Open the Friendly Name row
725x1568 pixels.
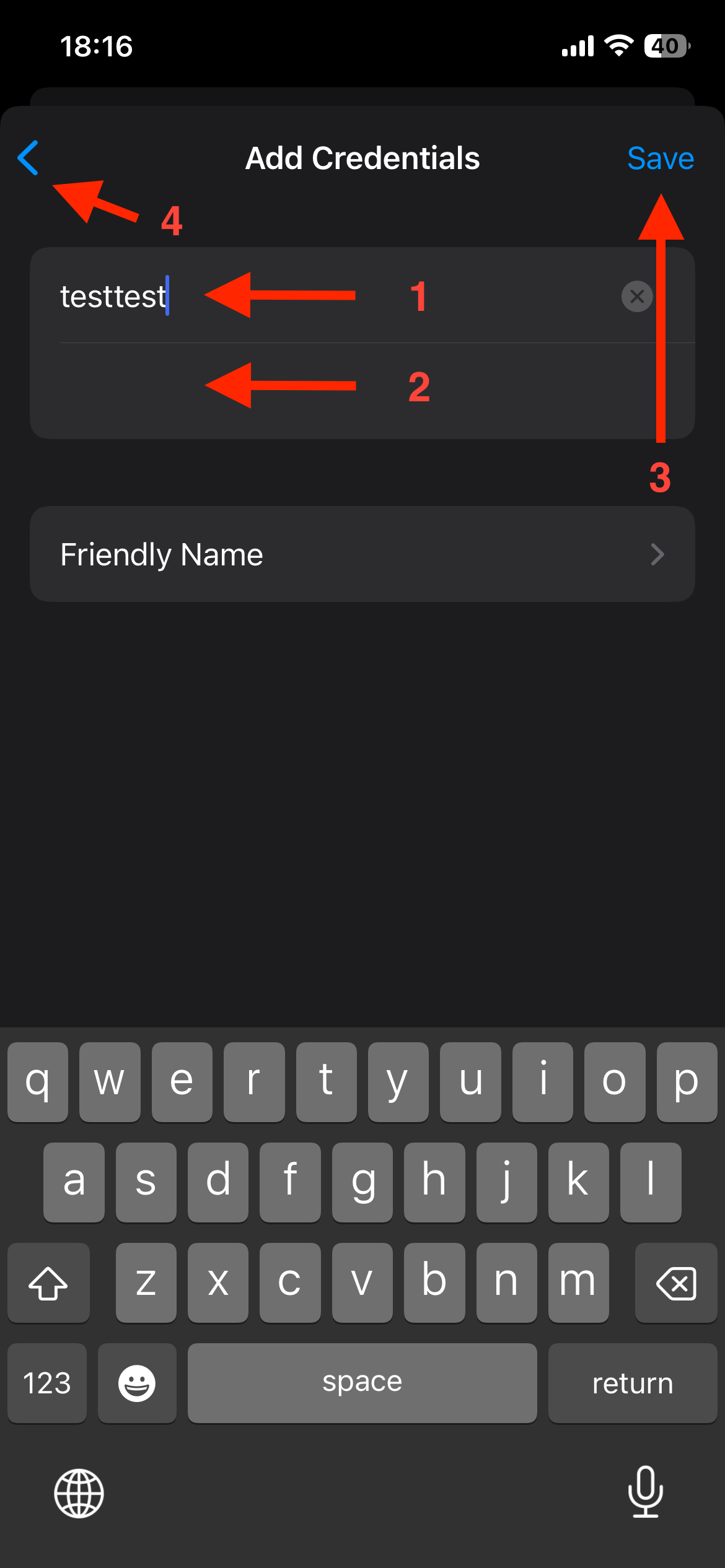362,554
